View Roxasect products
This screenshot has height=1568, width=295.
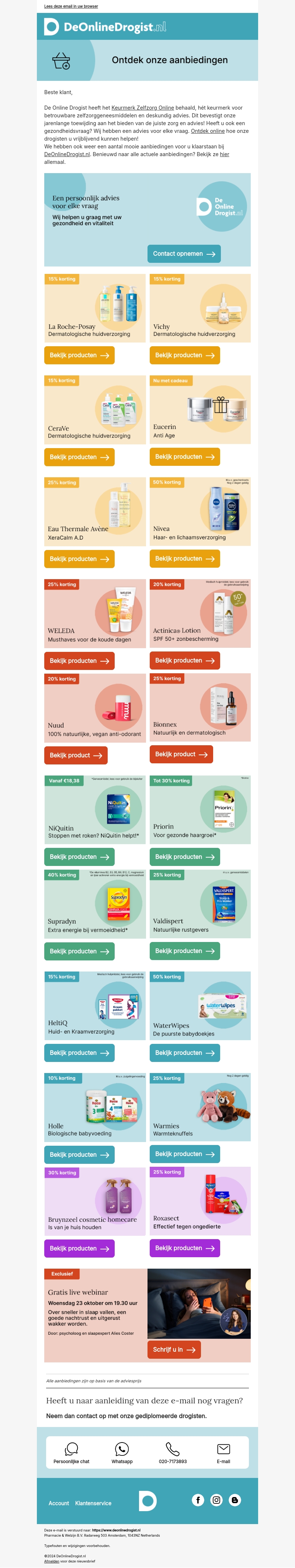pos(184,1248)
